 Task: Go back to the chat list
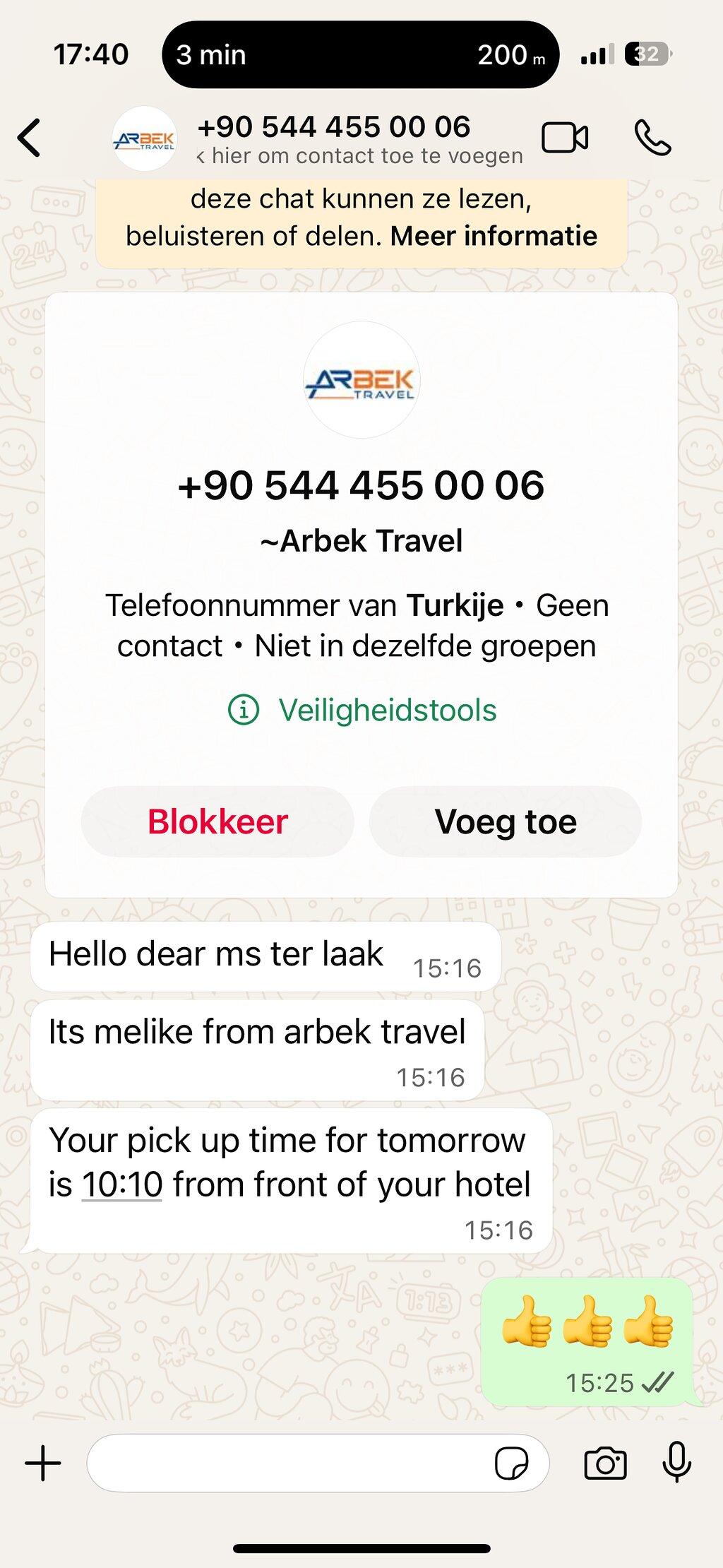pyautogui.click(x=30, y=138)
